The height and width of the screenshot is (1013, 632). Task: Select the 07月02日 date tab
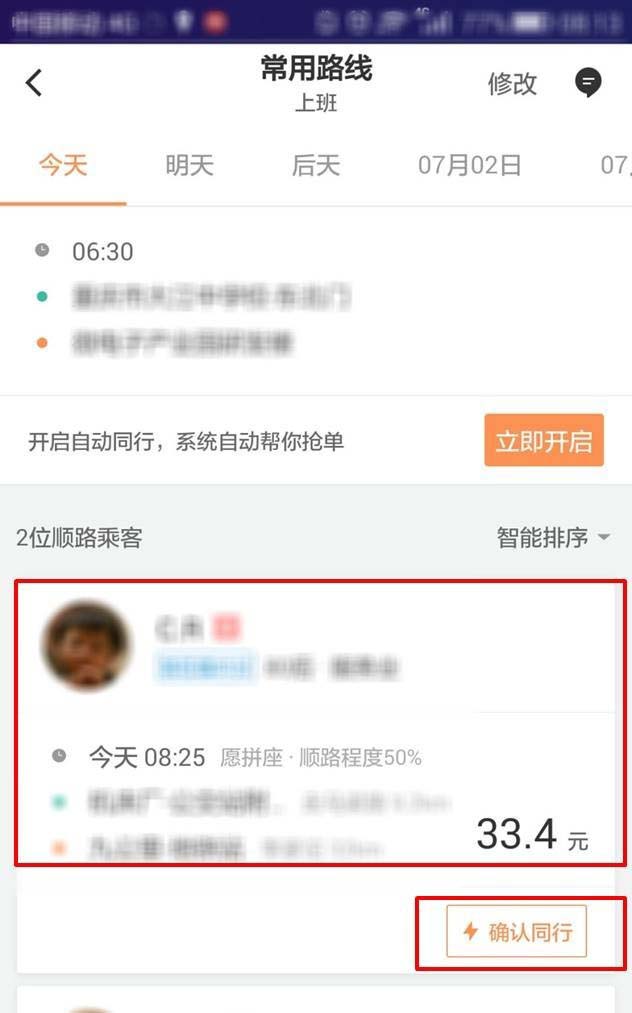click(x=470, y=165)
